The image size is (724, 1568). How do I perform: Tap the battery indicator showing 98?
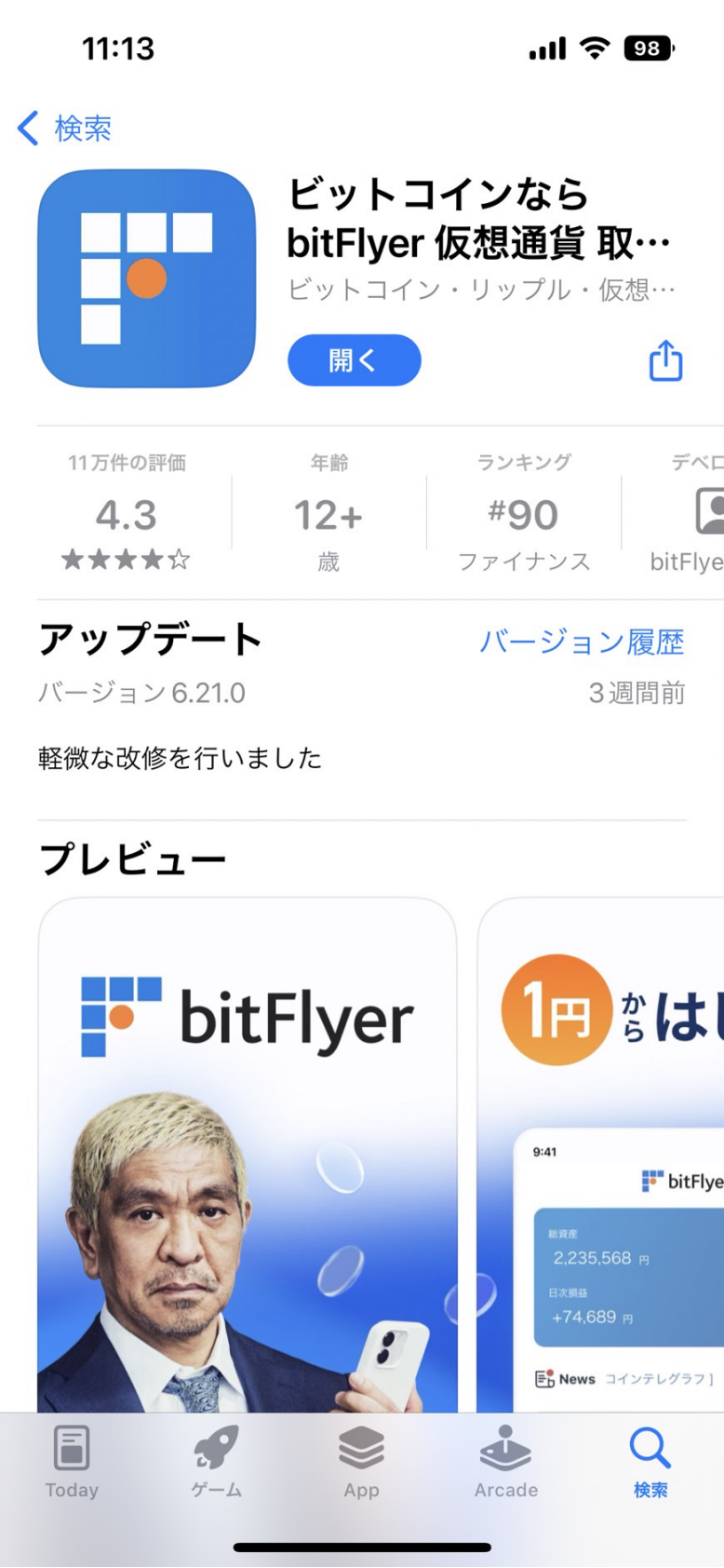[x=650, y=47]
